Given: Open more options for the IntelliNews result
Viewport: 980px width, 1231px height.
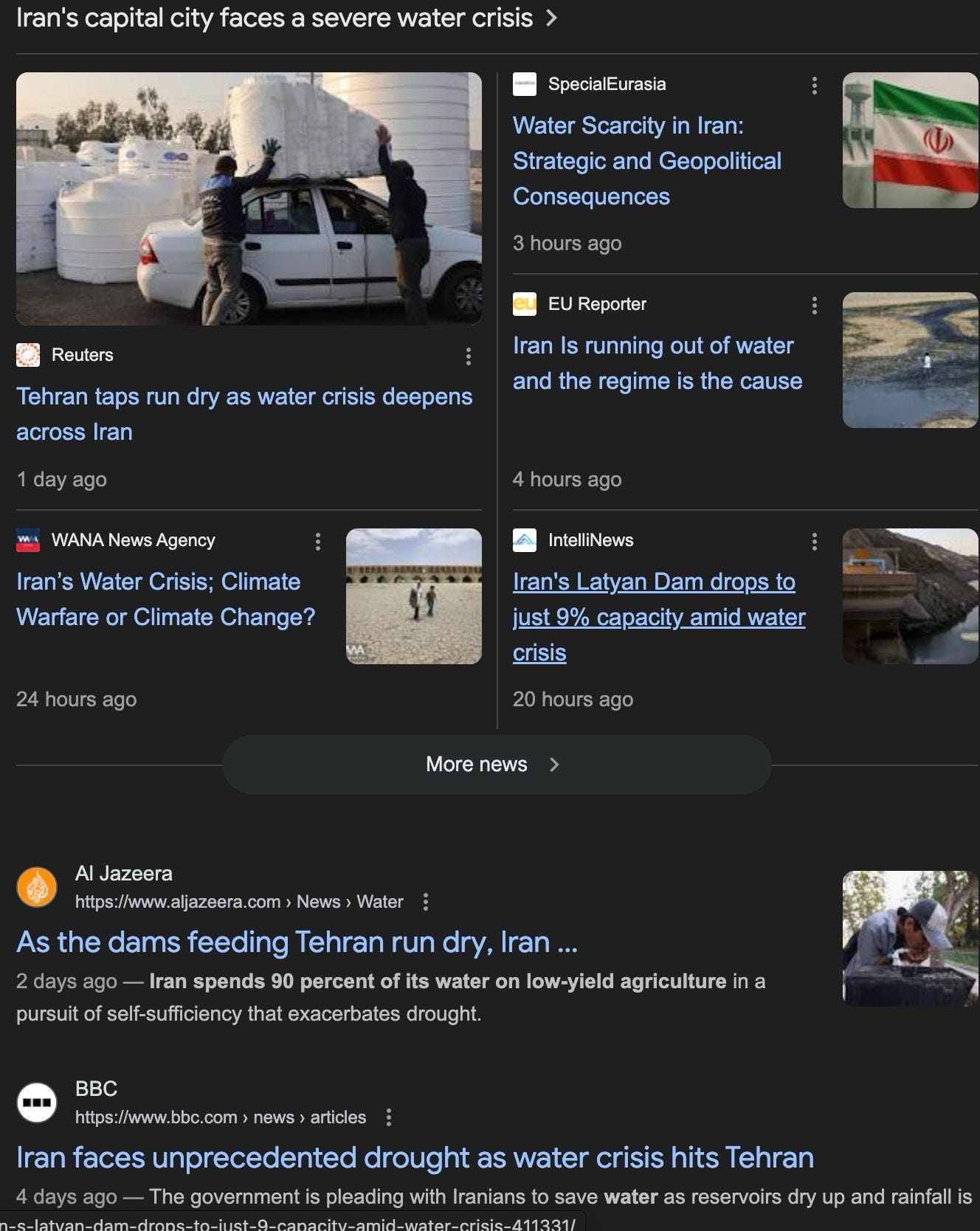Looking at the screenshot, I should (x=814, y=542).
